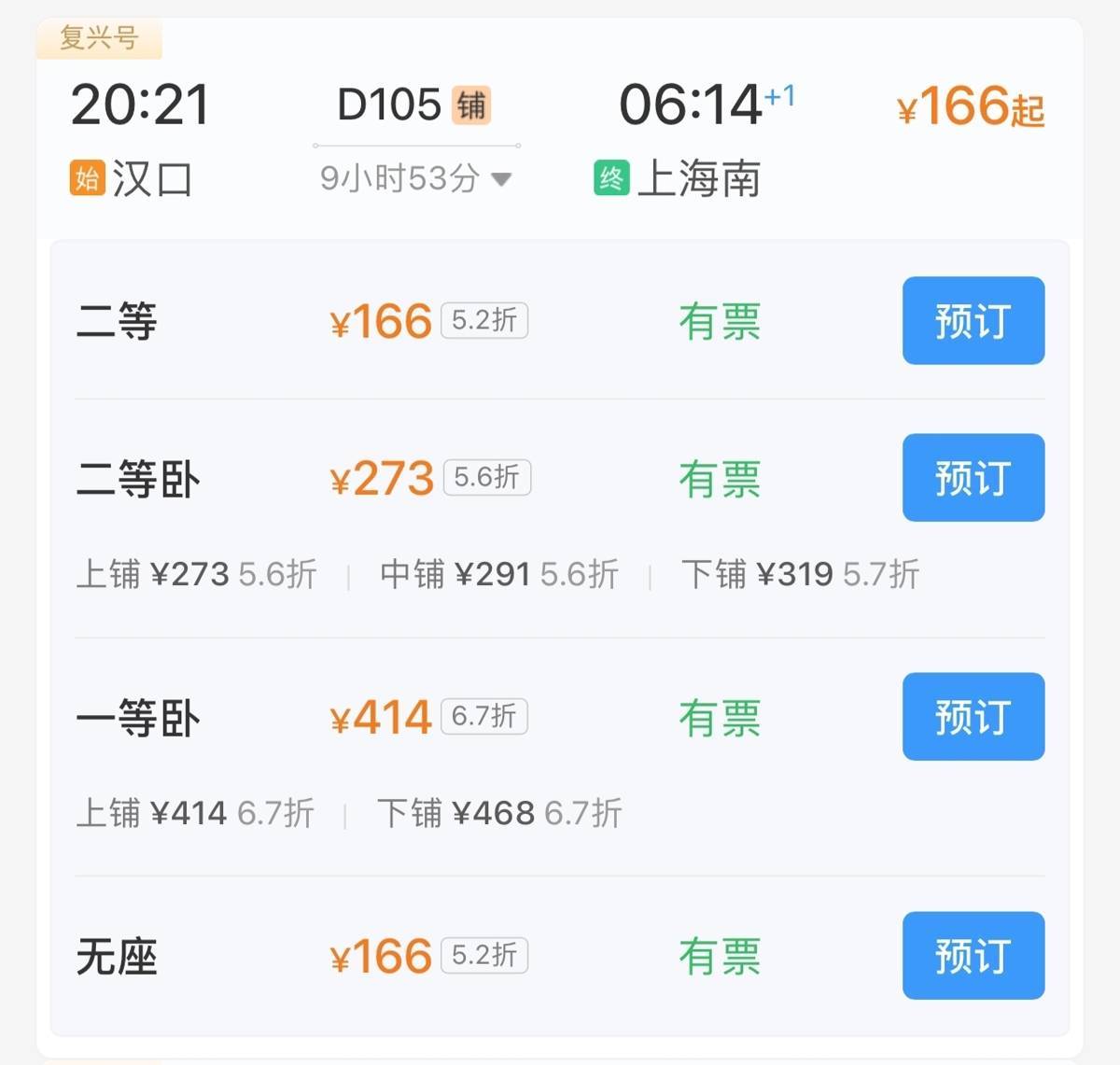Book the 一等卧 sleeper at ¥414
The height and width of the screenshot is (1065, 1120).
pos(973,716)
